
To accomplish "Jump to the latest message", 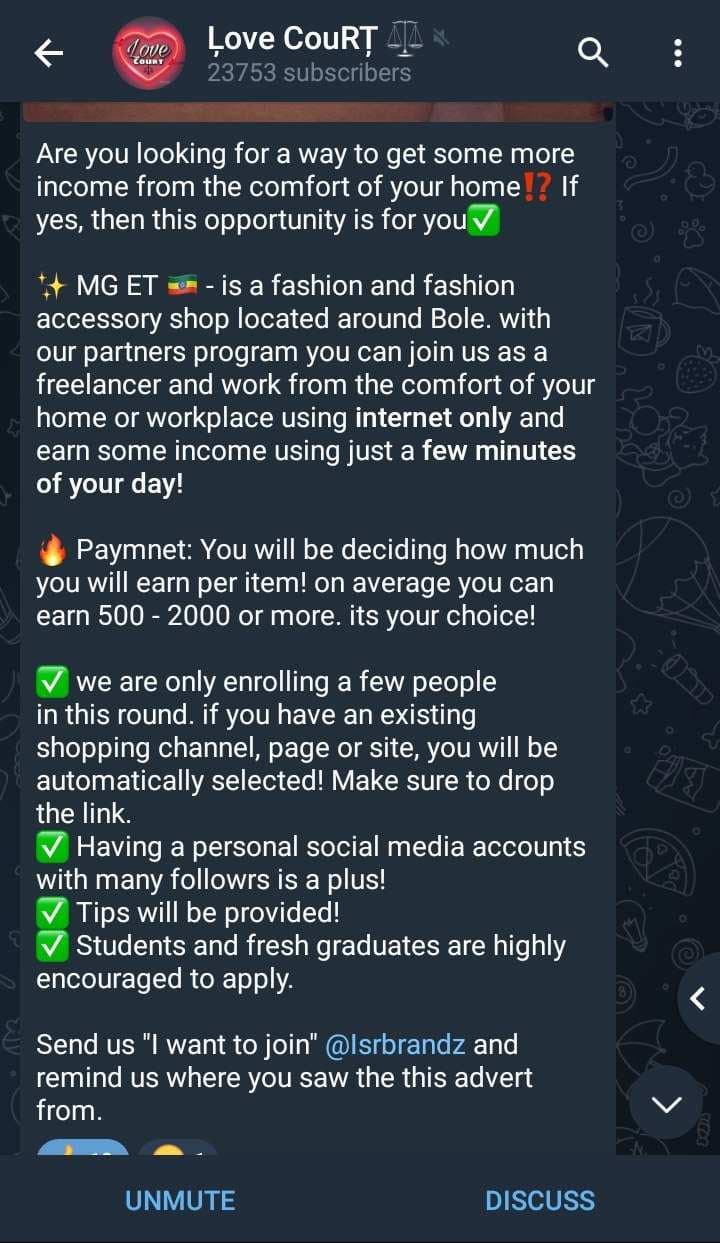I will 666,1103.
